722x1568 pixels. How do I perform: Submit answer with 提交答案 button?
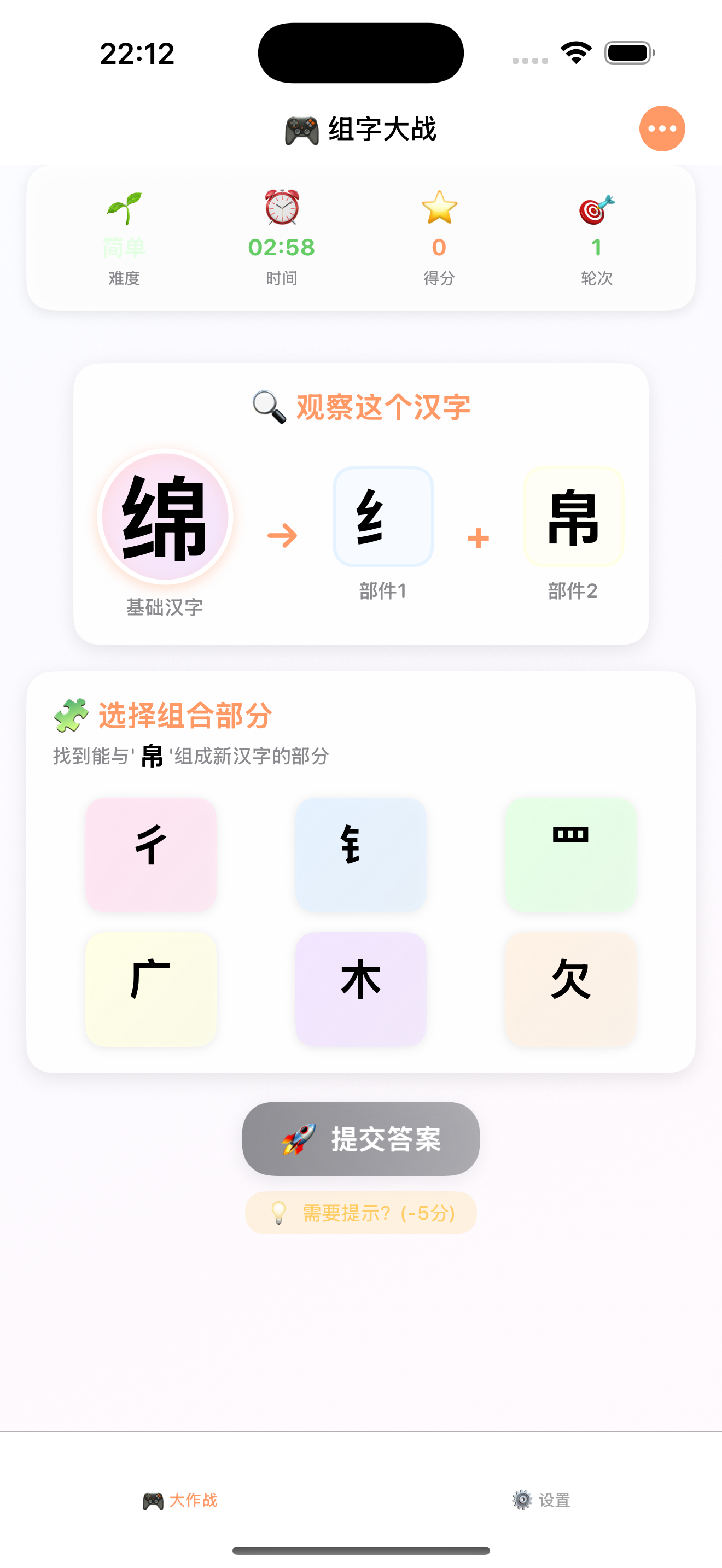(x=360, y=1138)
